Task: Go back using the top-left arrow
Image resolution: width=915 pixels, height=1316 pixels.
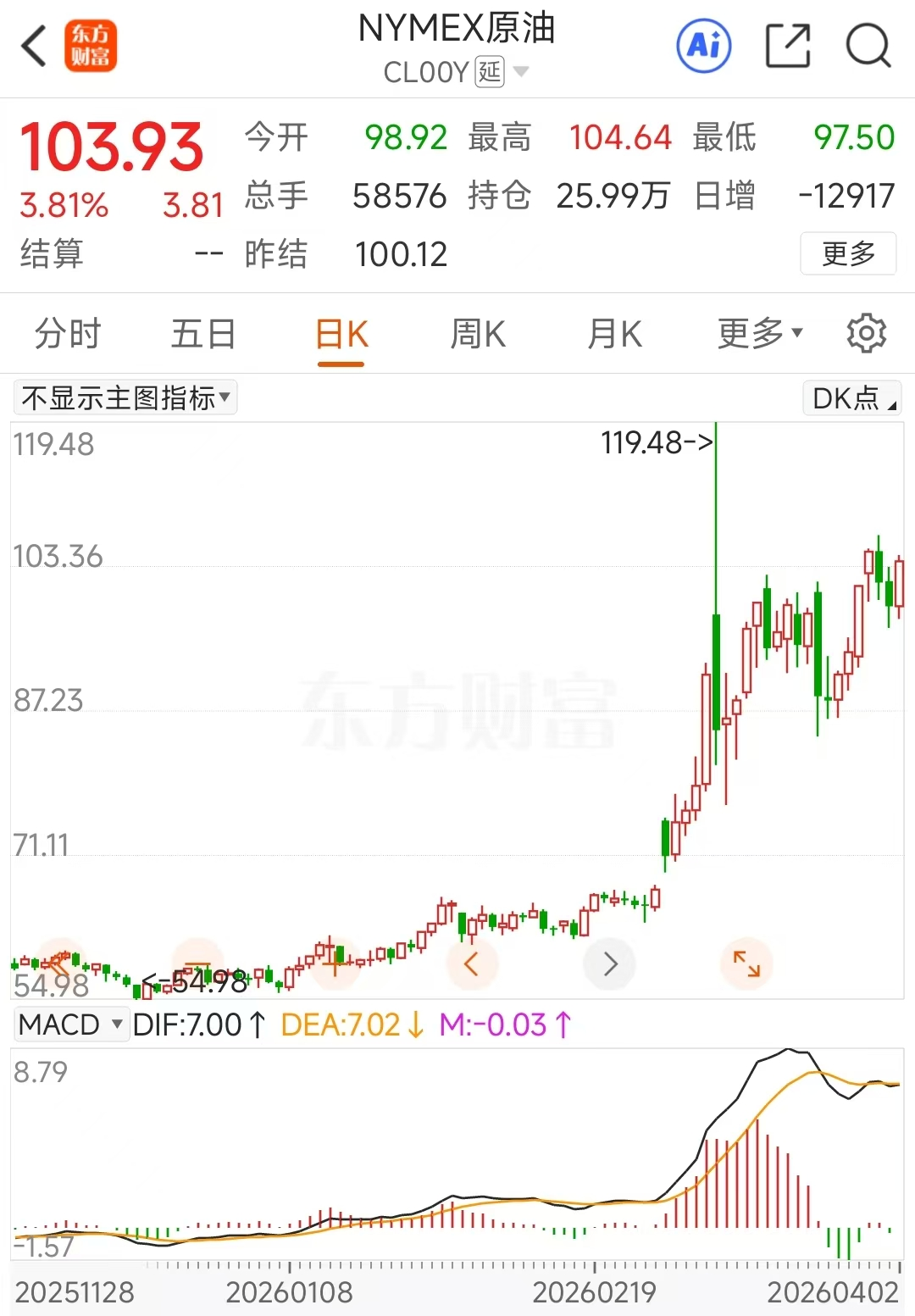Action: pyautogui.click(x=34, y=46)
